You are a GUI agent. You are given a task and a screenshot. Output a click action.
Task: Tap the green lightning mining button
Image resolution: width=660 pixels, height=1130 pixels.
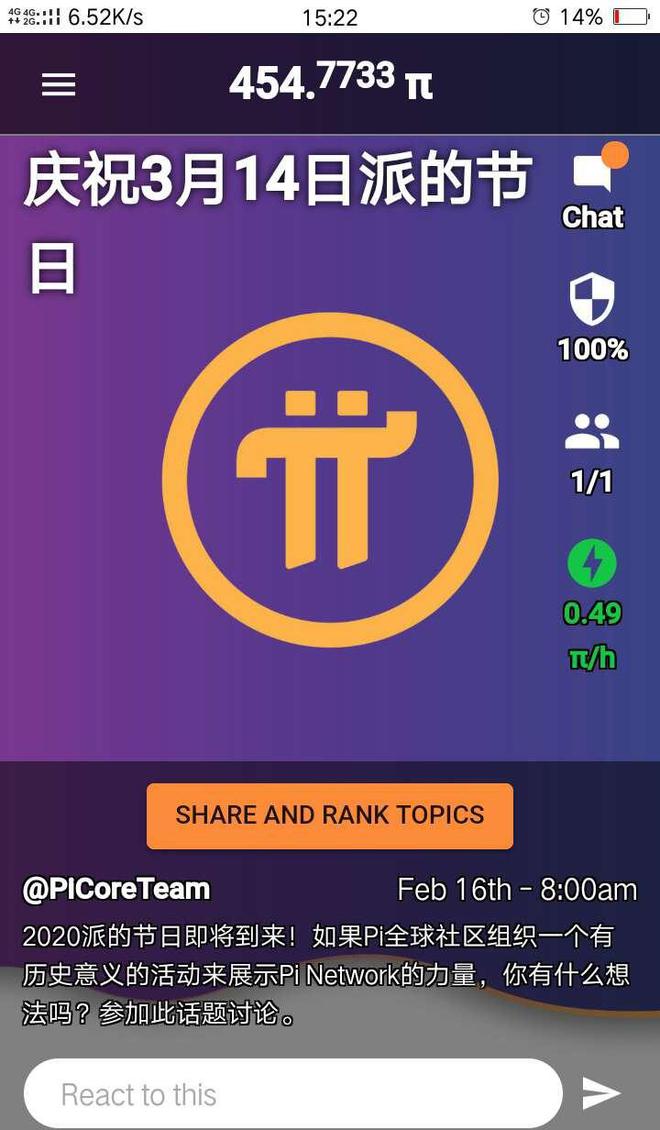coord(592,564)
